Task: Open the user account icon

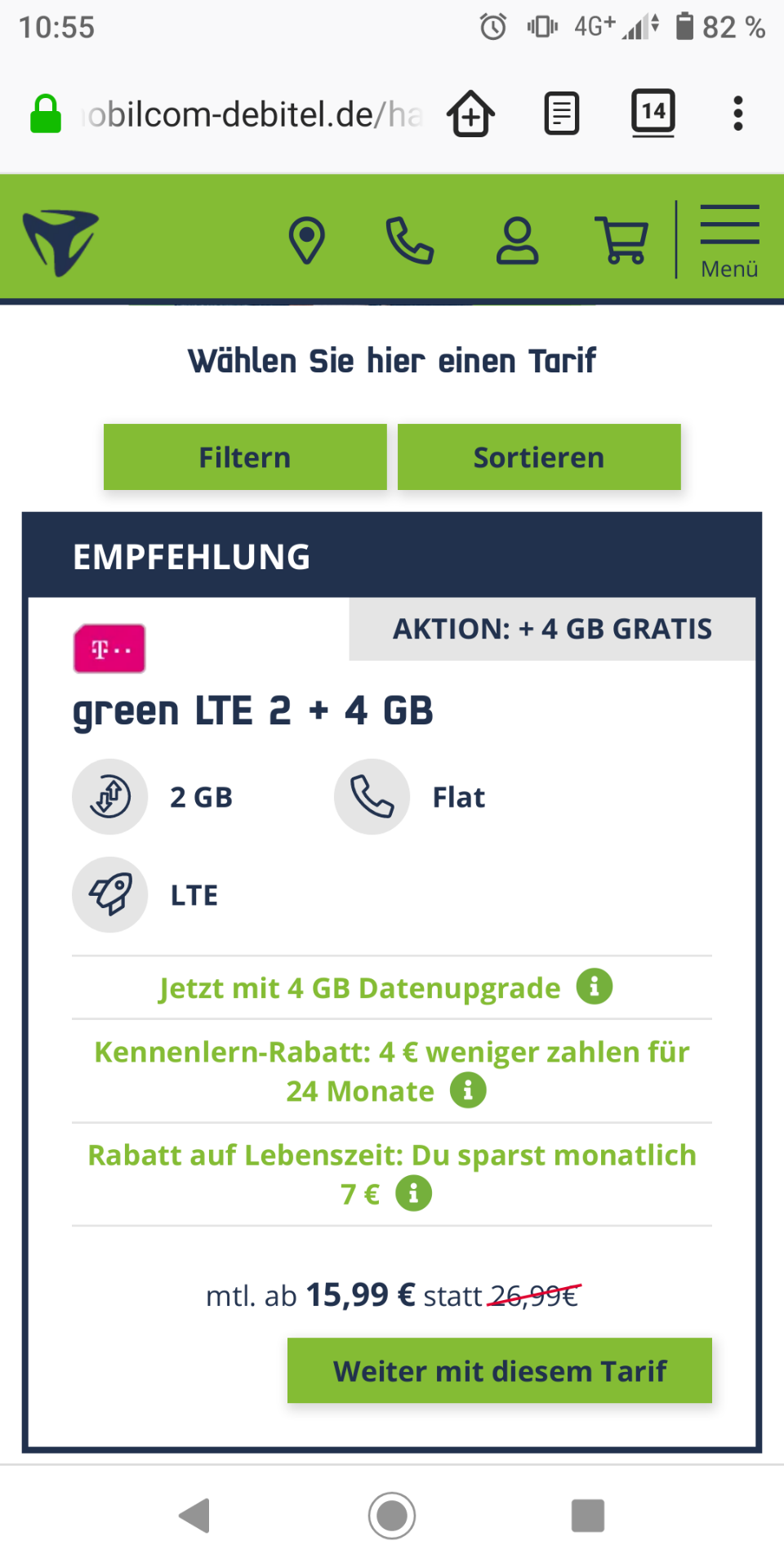Action: [517, 240]
